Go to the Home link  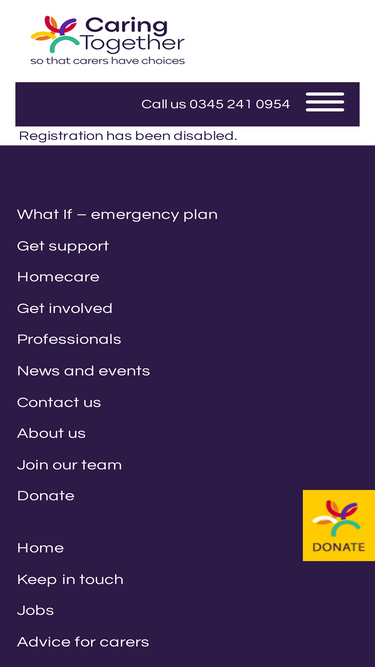(x=40, y=548)
